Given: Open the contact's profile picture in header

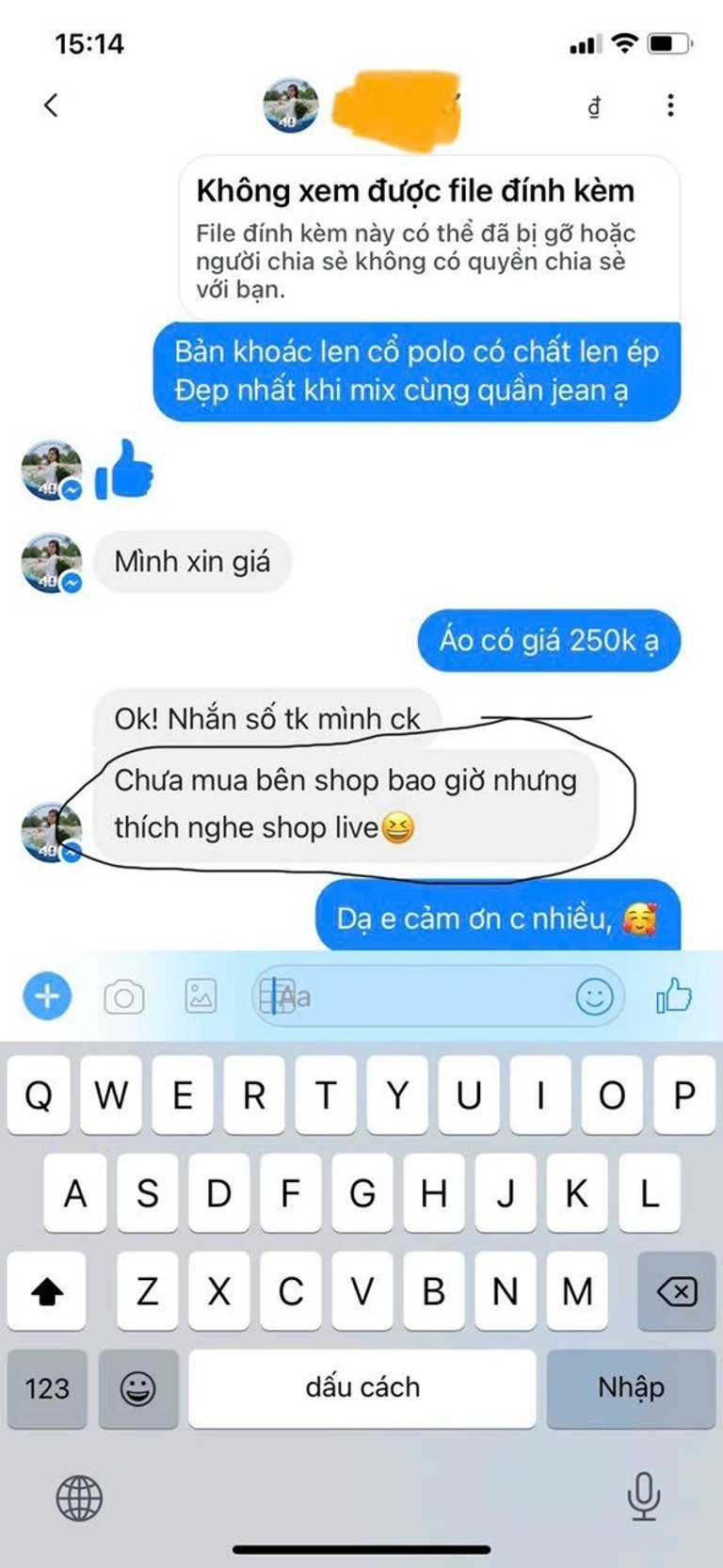Looking at the screenshot, I should pyautogui.click(x=290, y=105).
